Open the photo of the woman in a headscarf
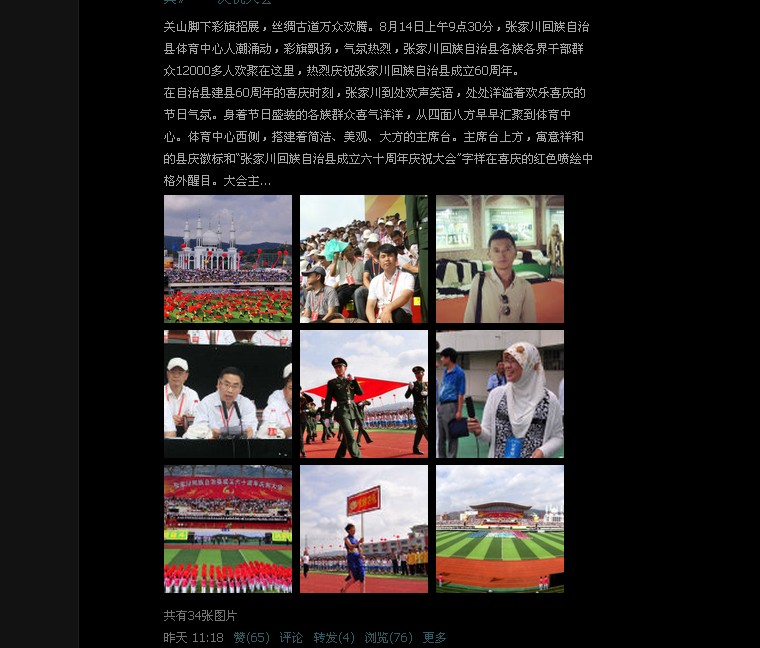This screenshot has height=648, width=760. tap(500, 394)
